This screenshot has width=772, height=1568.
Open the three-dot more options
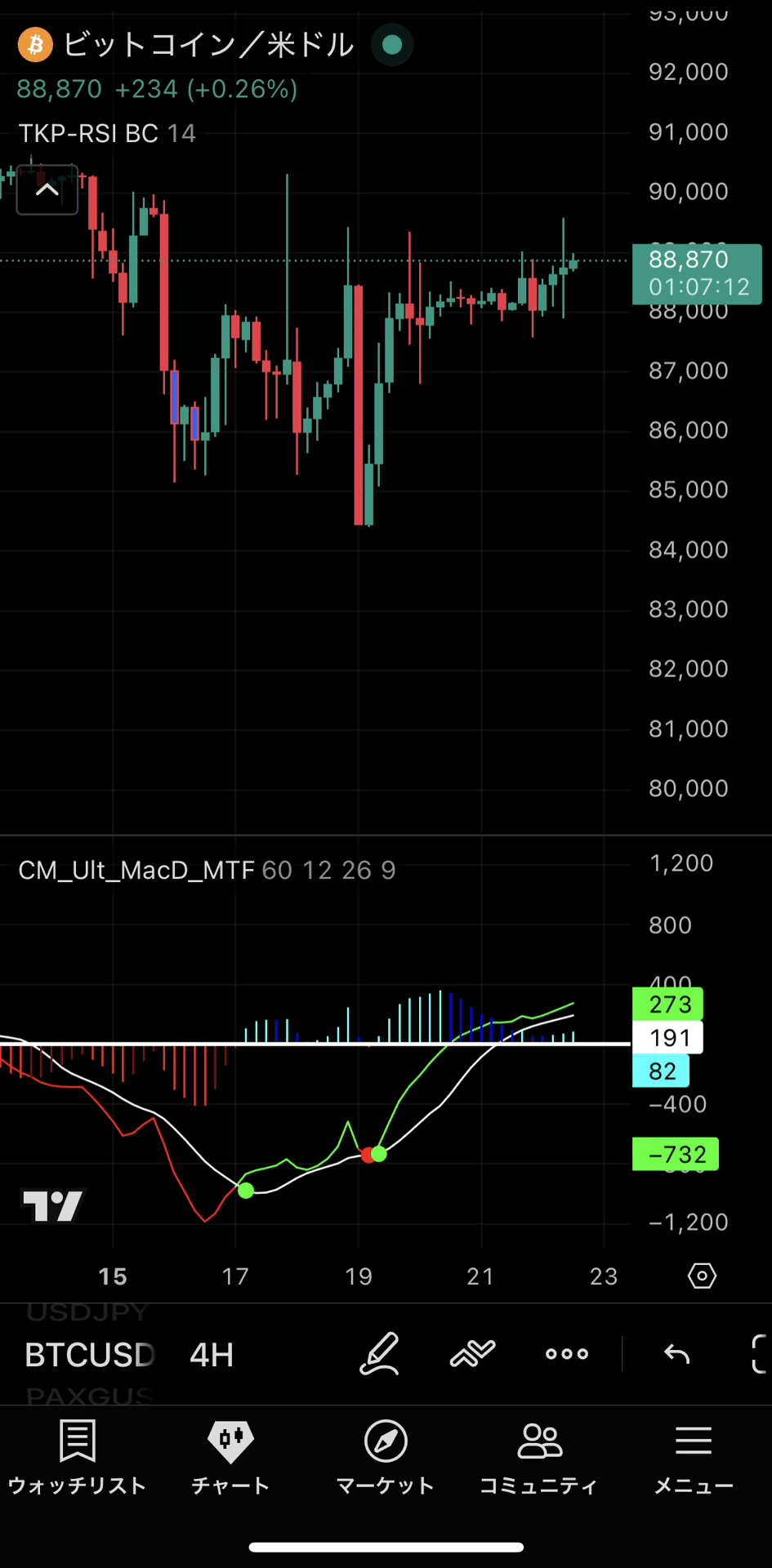coord(567,1354)
